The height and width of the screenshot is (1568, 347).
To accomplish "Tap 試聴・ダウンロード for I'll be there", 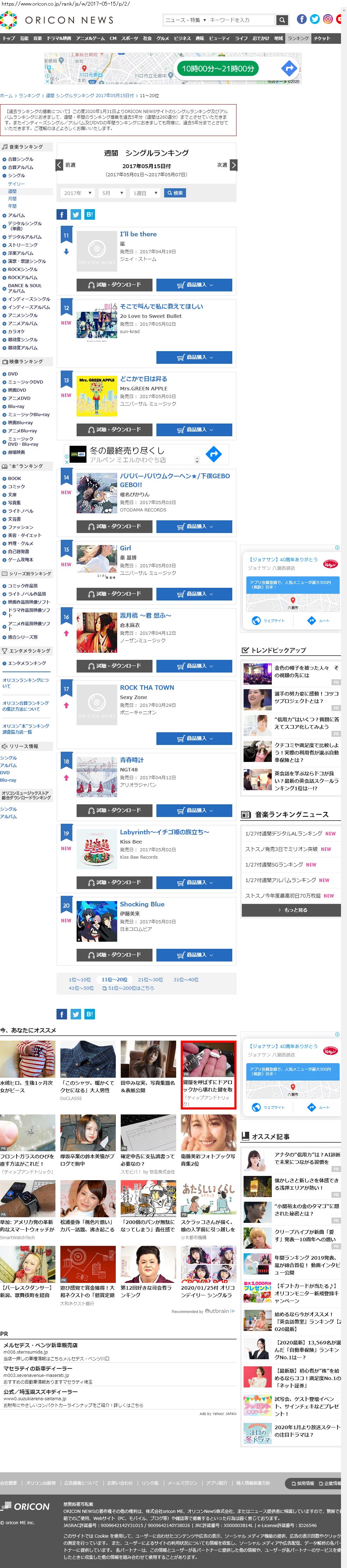I will pyautogui.click(x=114, y=285).
